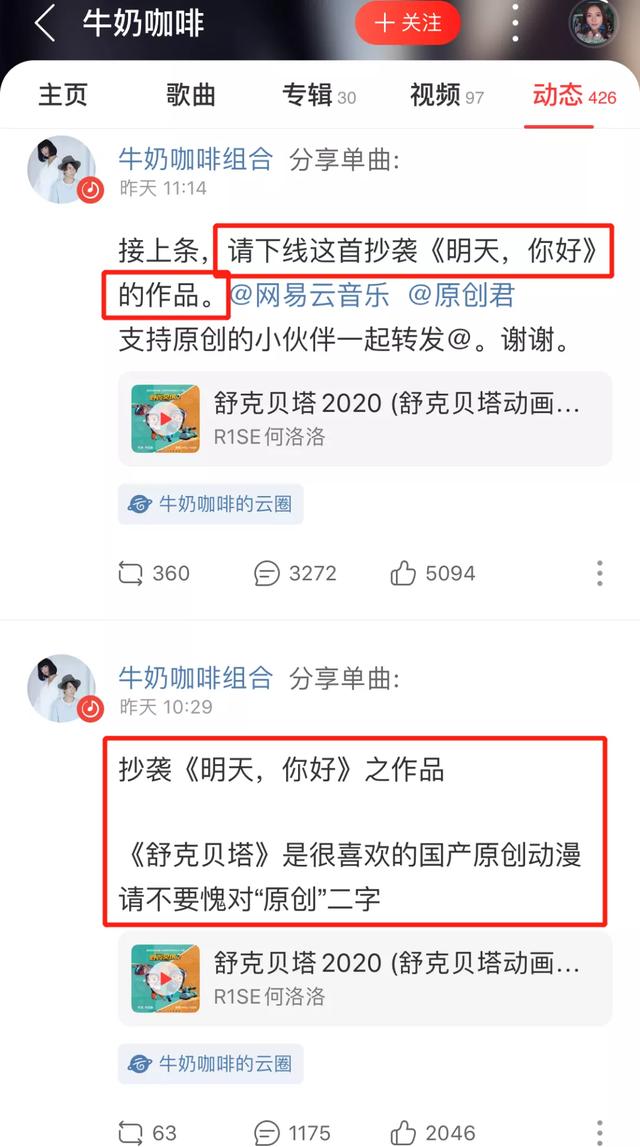Open the three-dot menu in header
Screen dimensions: 640x1147
click(x=515, y=23)
